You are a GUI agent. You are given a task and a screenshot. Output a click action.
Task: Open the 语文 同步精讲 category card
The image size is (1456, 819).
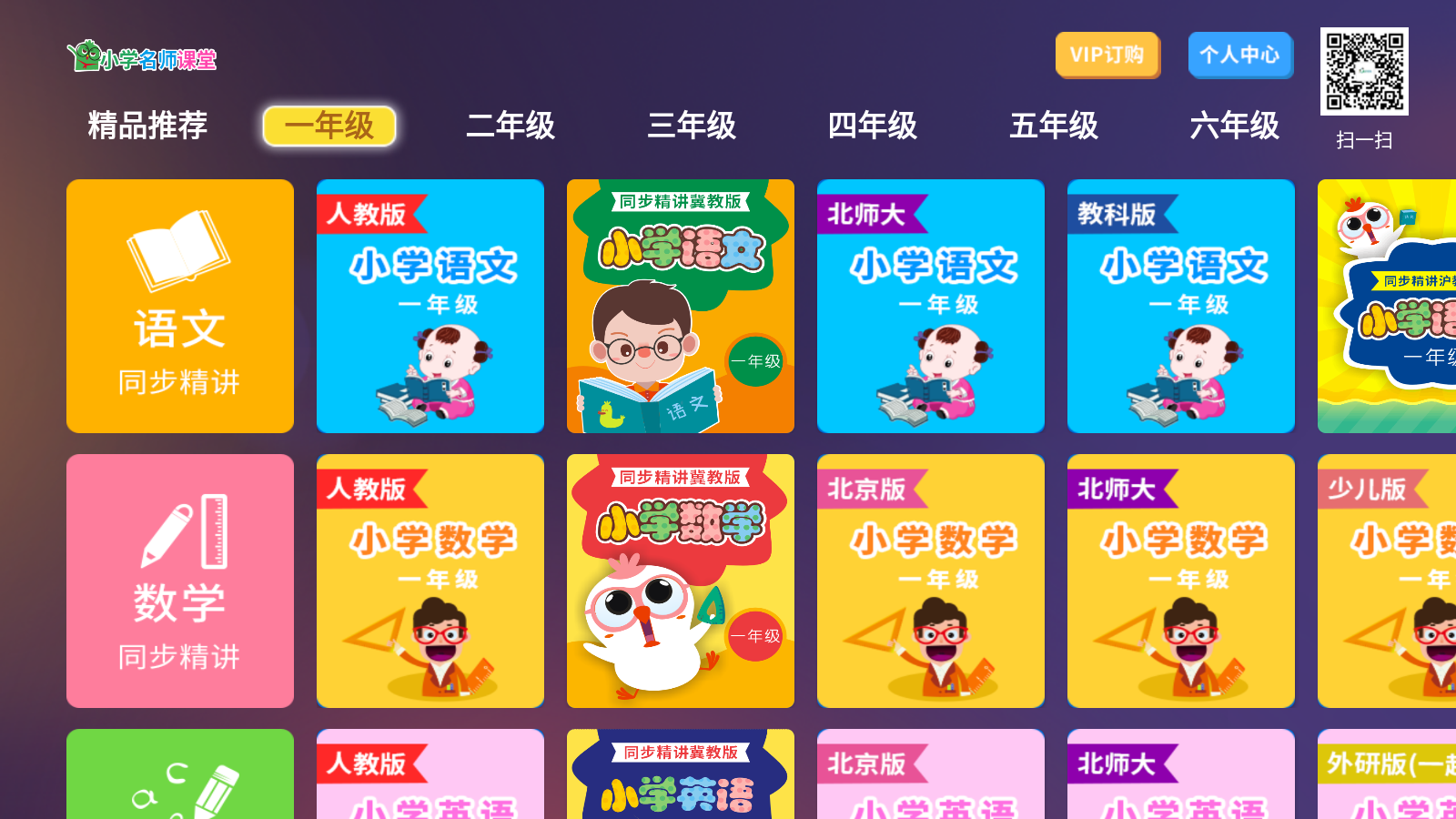tap(180, 306)
